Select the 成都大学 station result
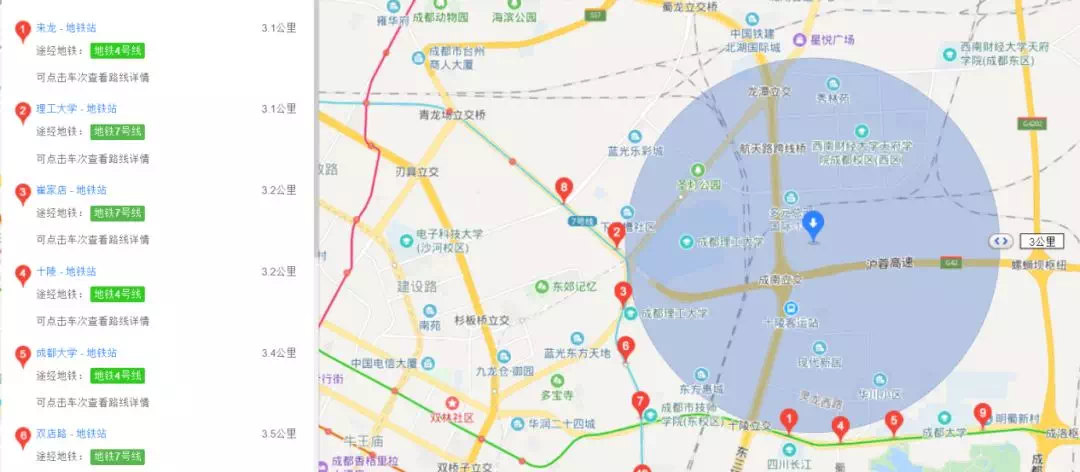1080x472 pixels. 76,352
